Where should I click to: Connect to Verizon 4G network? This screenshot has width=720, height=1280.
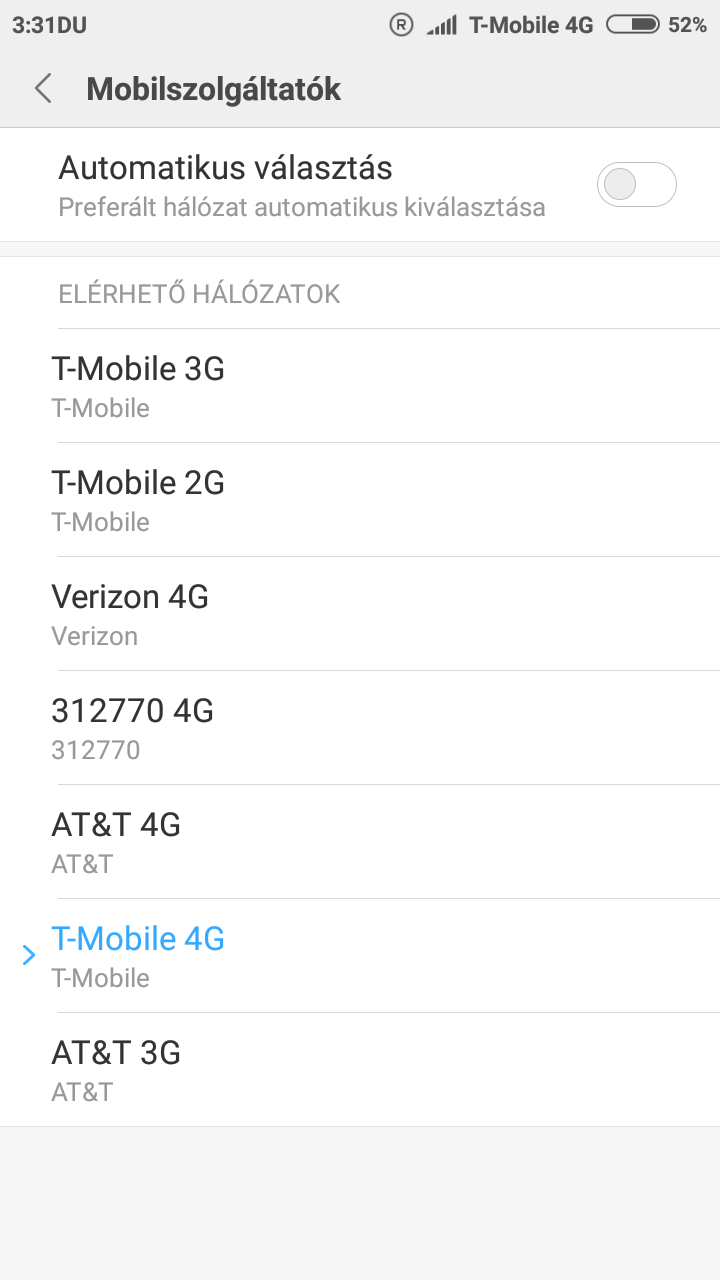(360, 614)
